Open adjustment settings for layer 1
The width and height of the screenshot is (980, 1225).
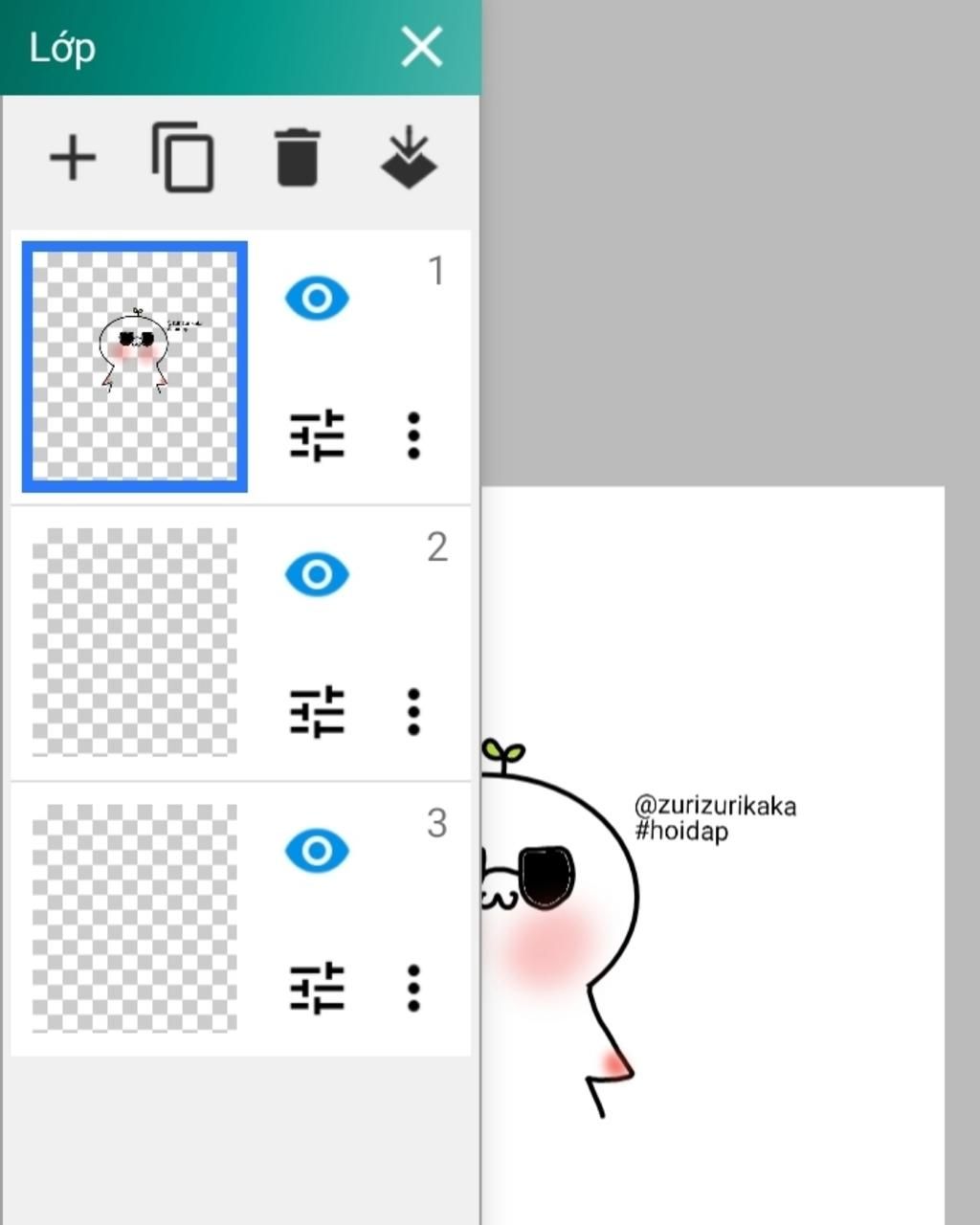[317, 435]
